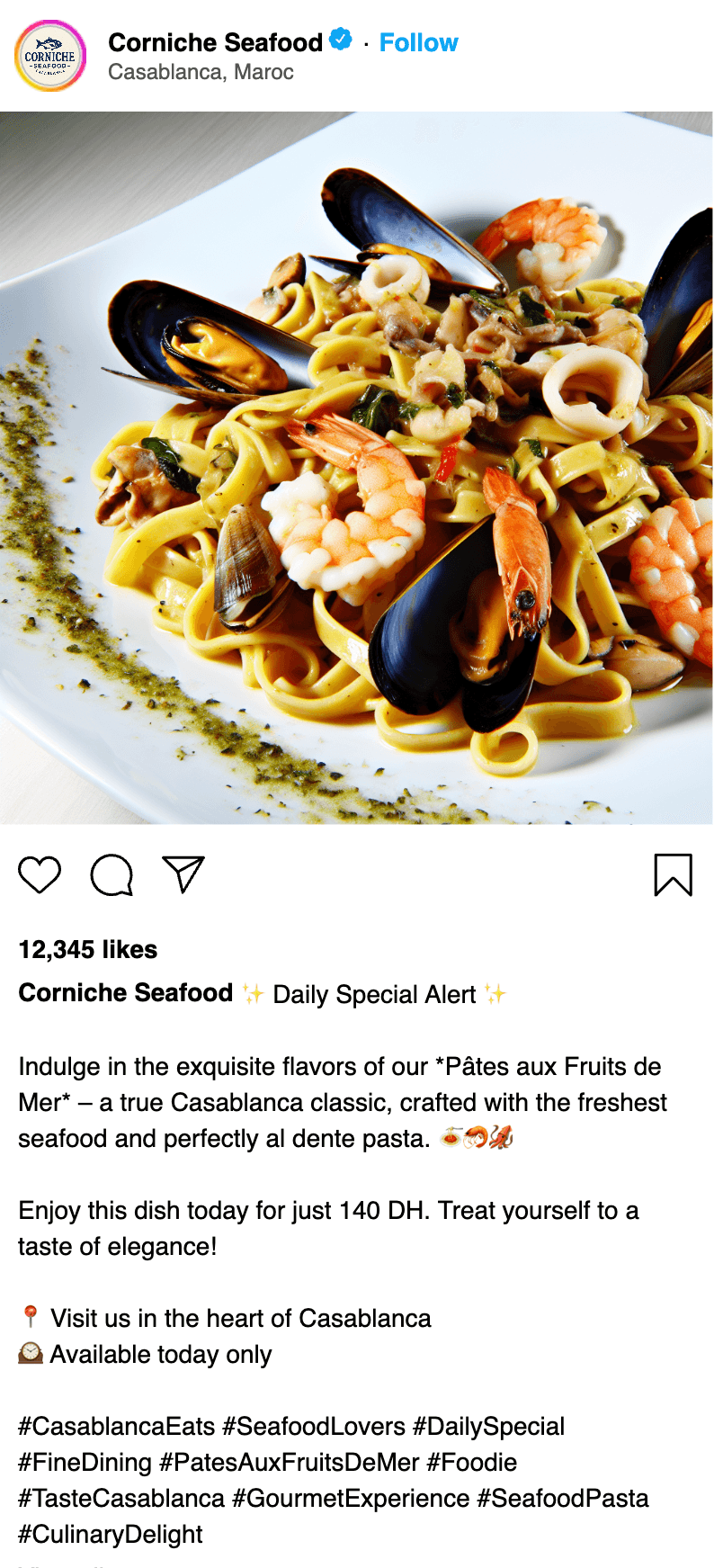Open the Casablanca, Maroc location

pos(201,72)
